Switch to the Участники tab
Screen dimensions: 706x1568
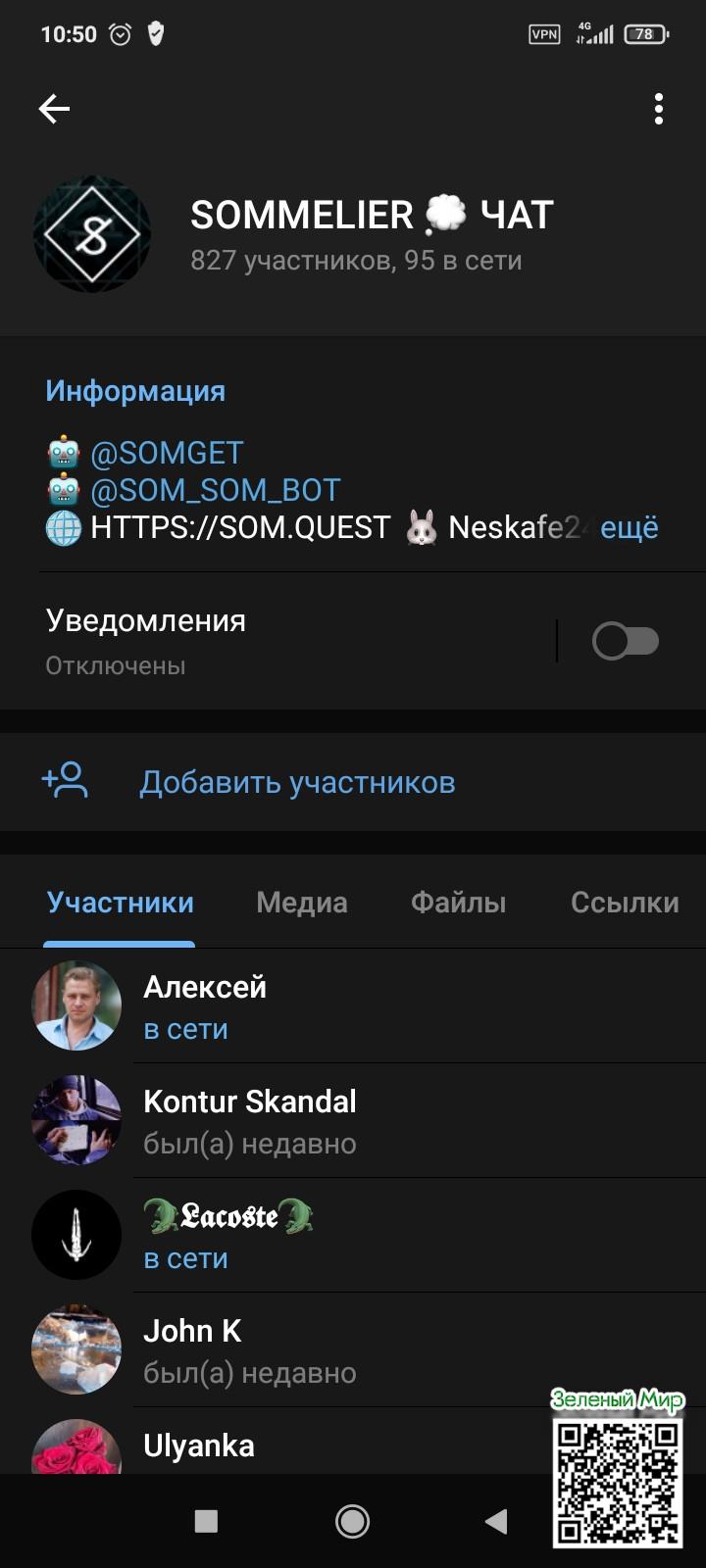pyautogui.click(x=121, y=903)
